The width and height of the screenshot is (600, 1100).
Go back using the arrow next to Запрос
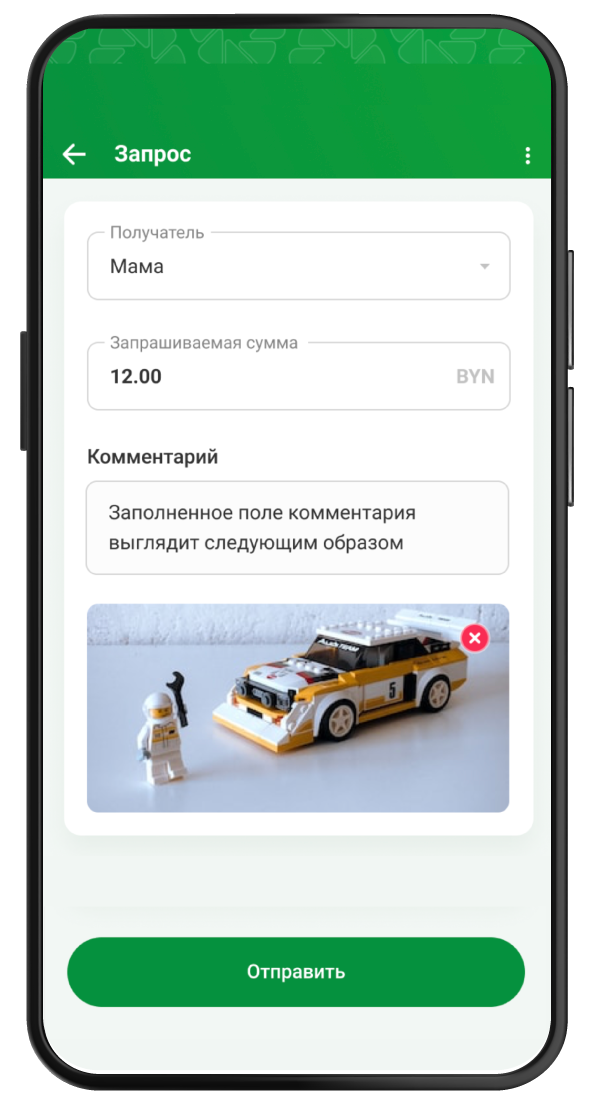click(74, 154)
